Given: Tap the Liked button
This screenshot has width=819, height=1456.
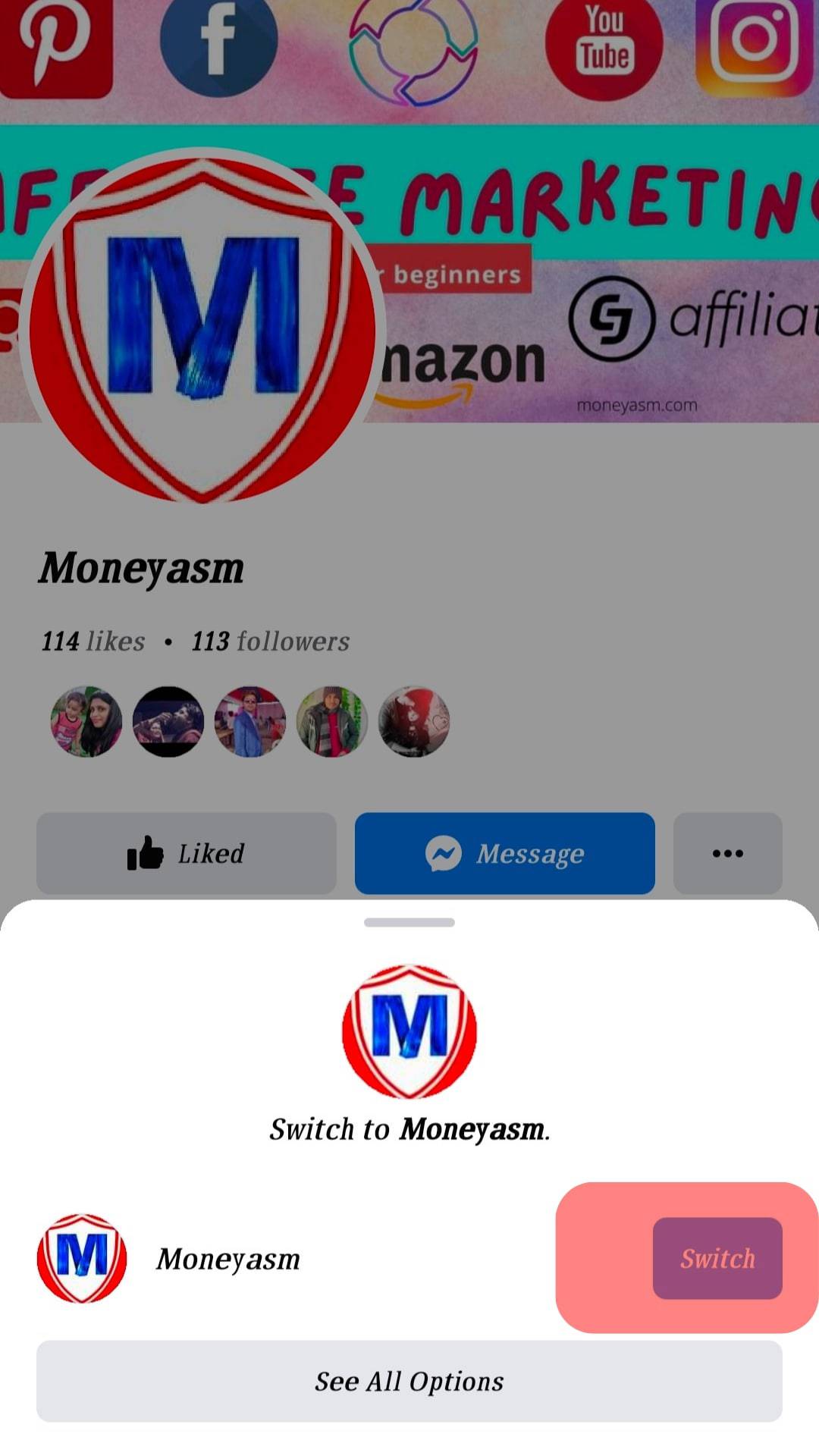Looking at the screenshot, I should [187, 853].
